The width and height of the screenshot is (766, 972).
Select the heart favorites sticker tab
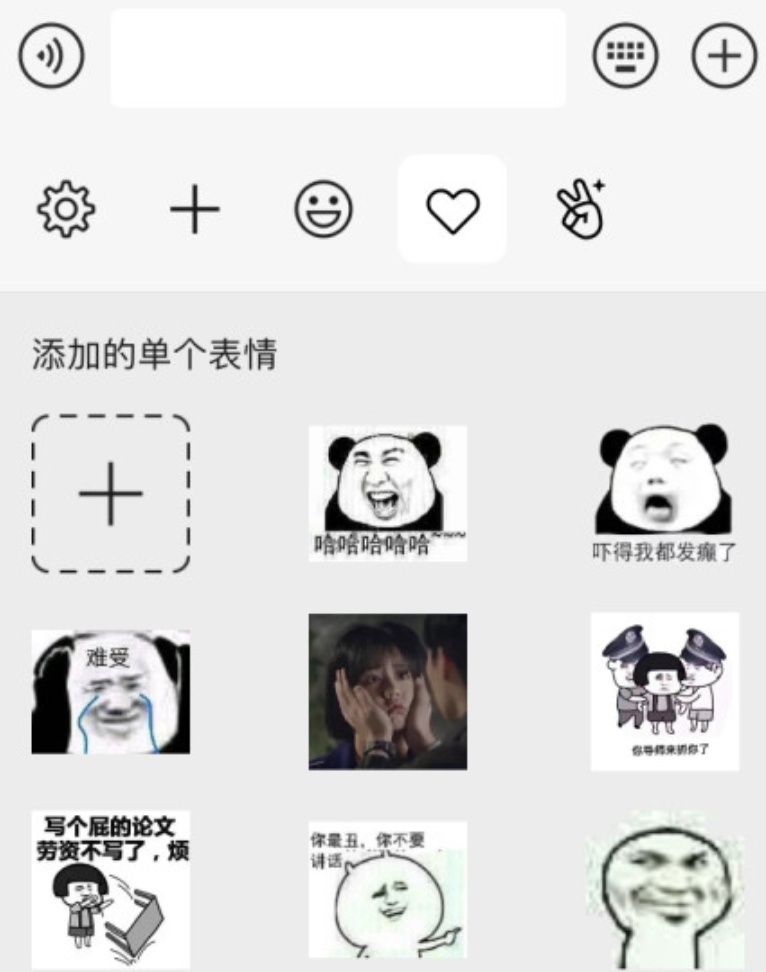point(452,210)
